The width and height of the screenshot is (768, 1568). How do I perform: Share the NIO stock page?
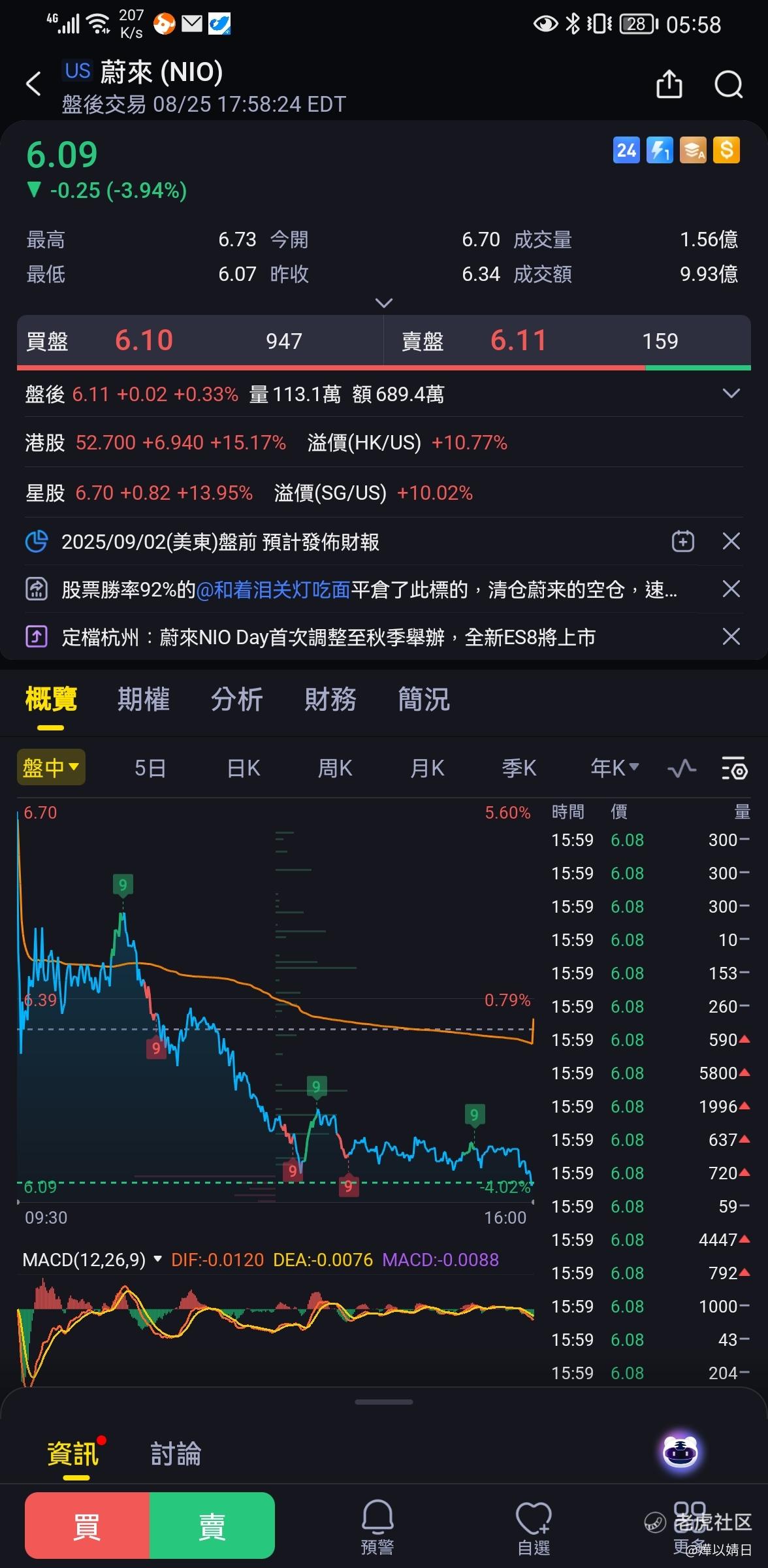tap(669, 84)
